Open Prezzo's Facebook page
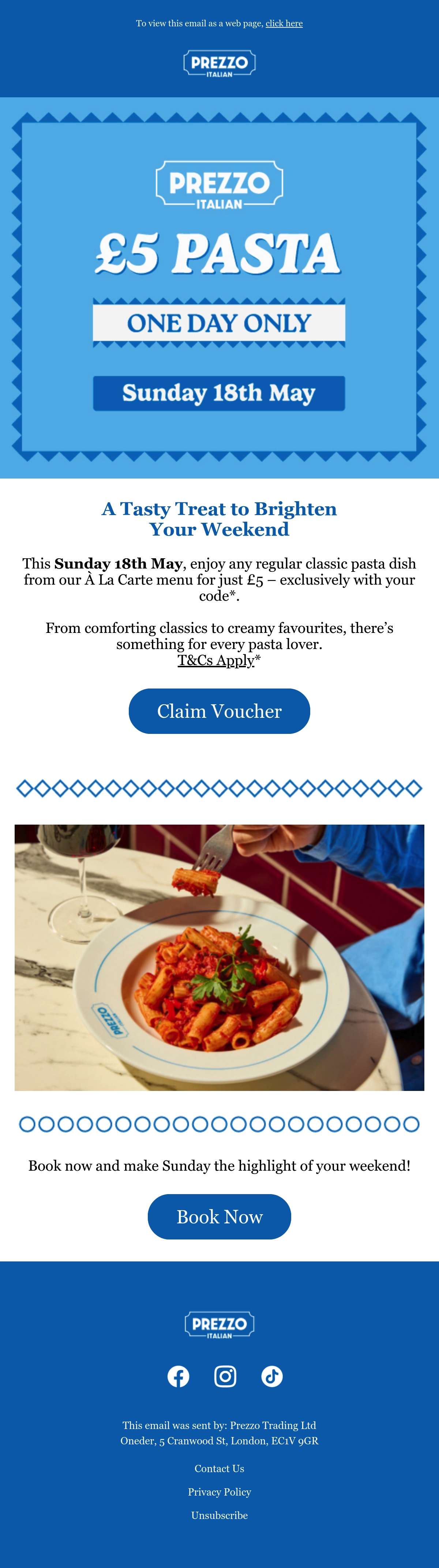 coord(179,1376)
